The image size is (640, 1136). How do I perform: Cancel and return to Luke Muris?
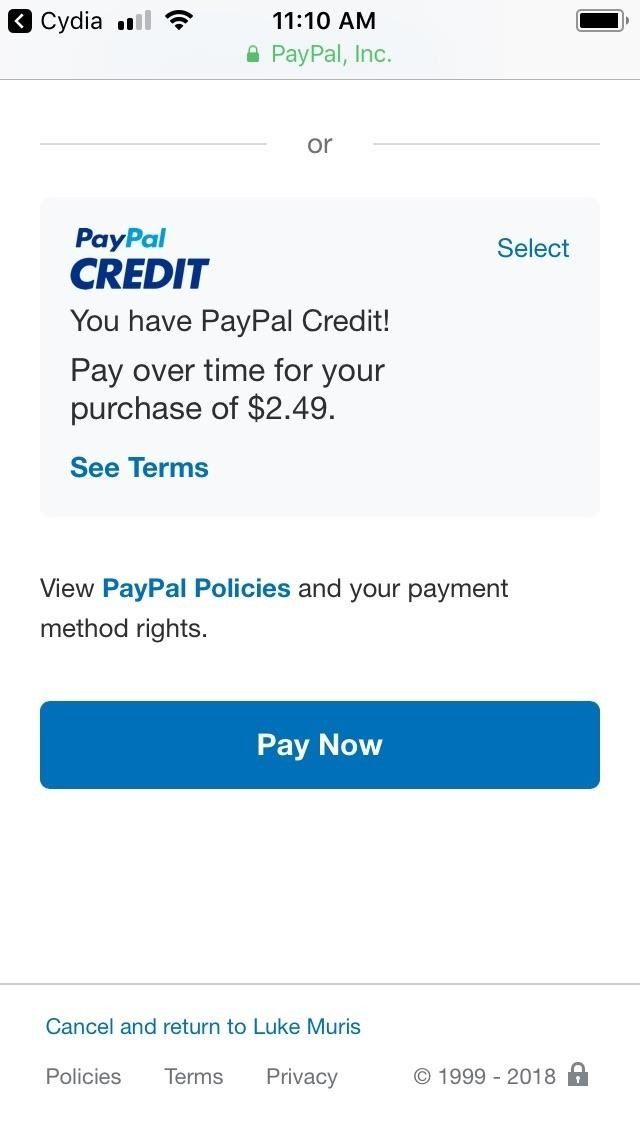coord(203,1026)
